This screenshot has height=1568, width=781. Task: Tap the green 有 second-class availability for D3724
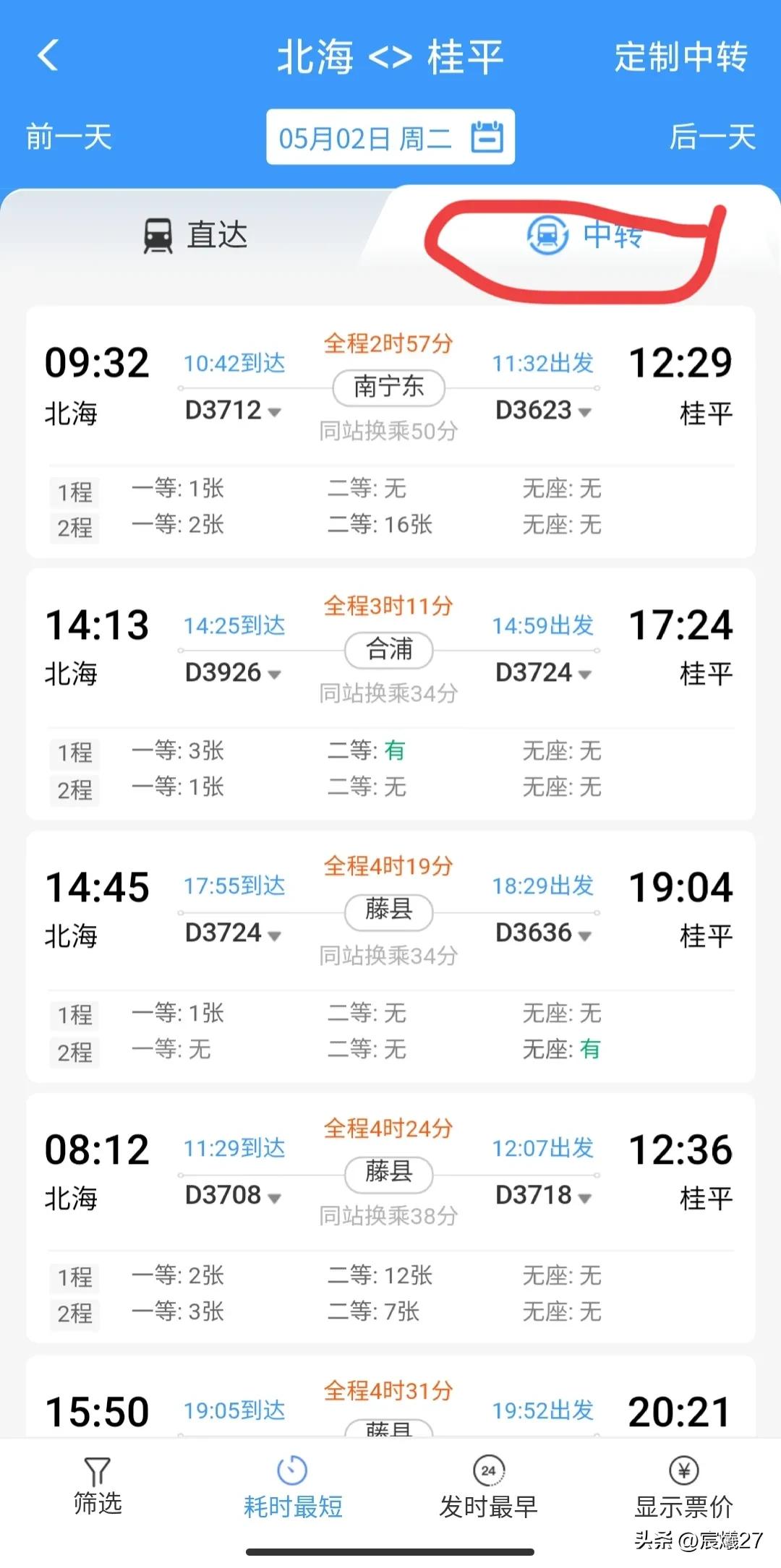coord(394,752)
